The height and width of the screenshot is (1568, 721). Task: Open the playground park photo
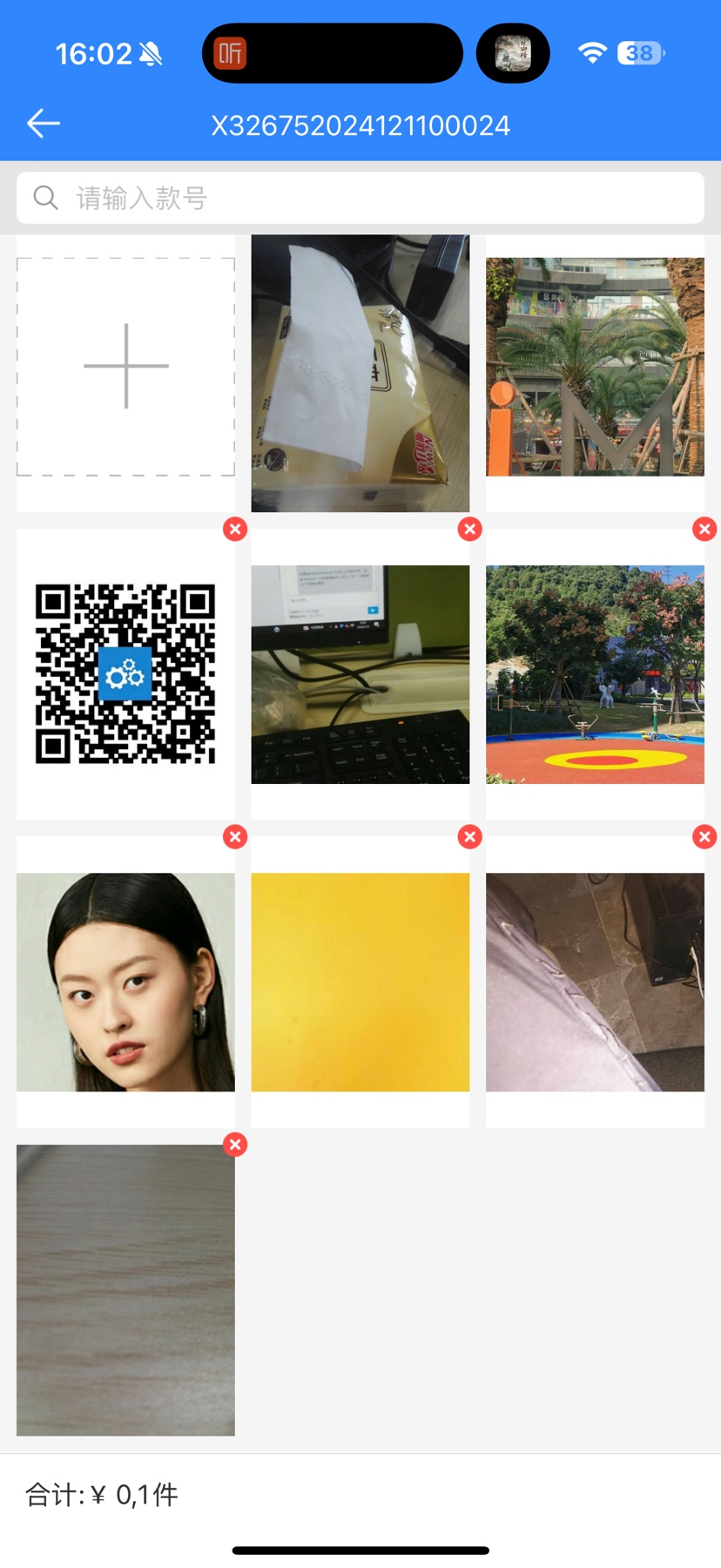tap(595, 674)
